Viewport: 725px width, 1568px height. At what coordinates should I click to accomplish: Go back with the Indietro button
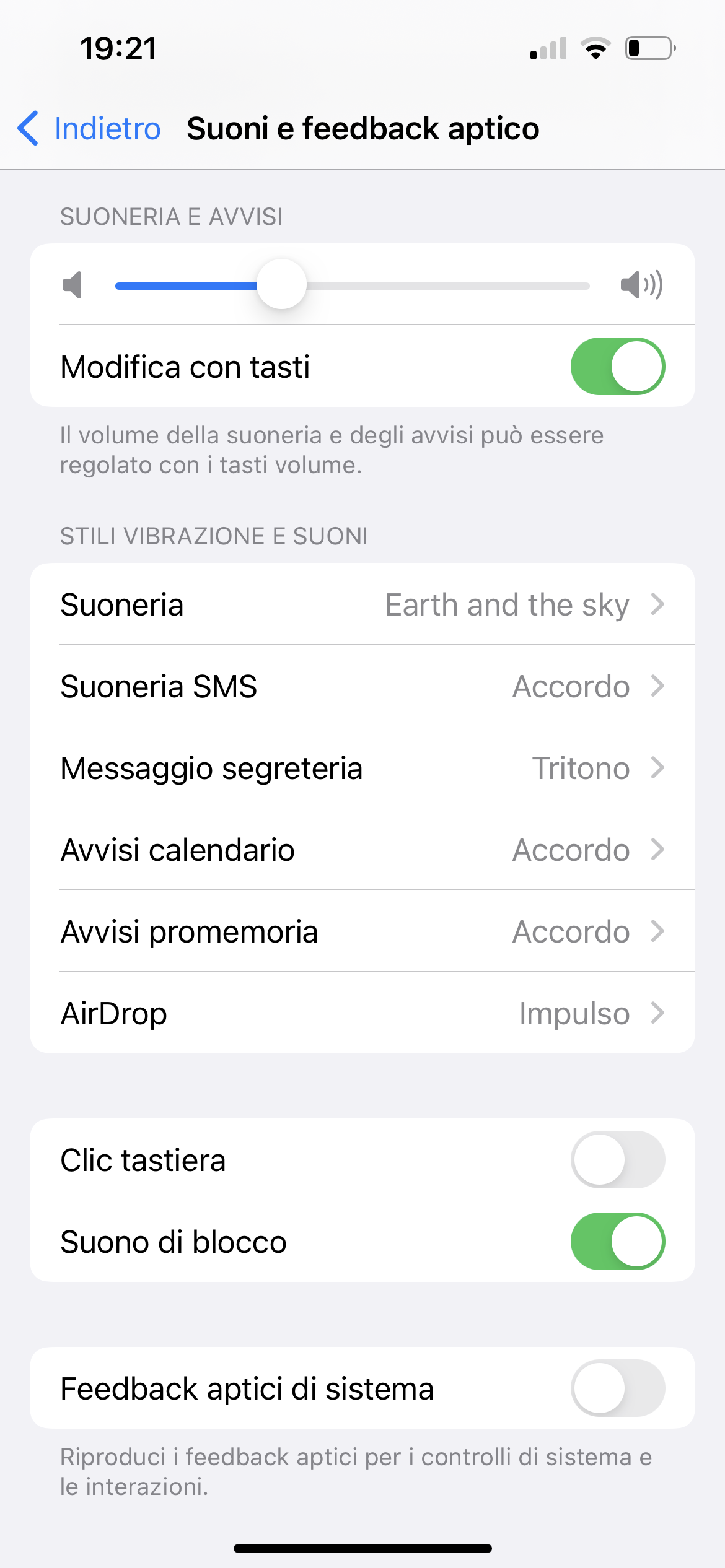coord(89,129)
